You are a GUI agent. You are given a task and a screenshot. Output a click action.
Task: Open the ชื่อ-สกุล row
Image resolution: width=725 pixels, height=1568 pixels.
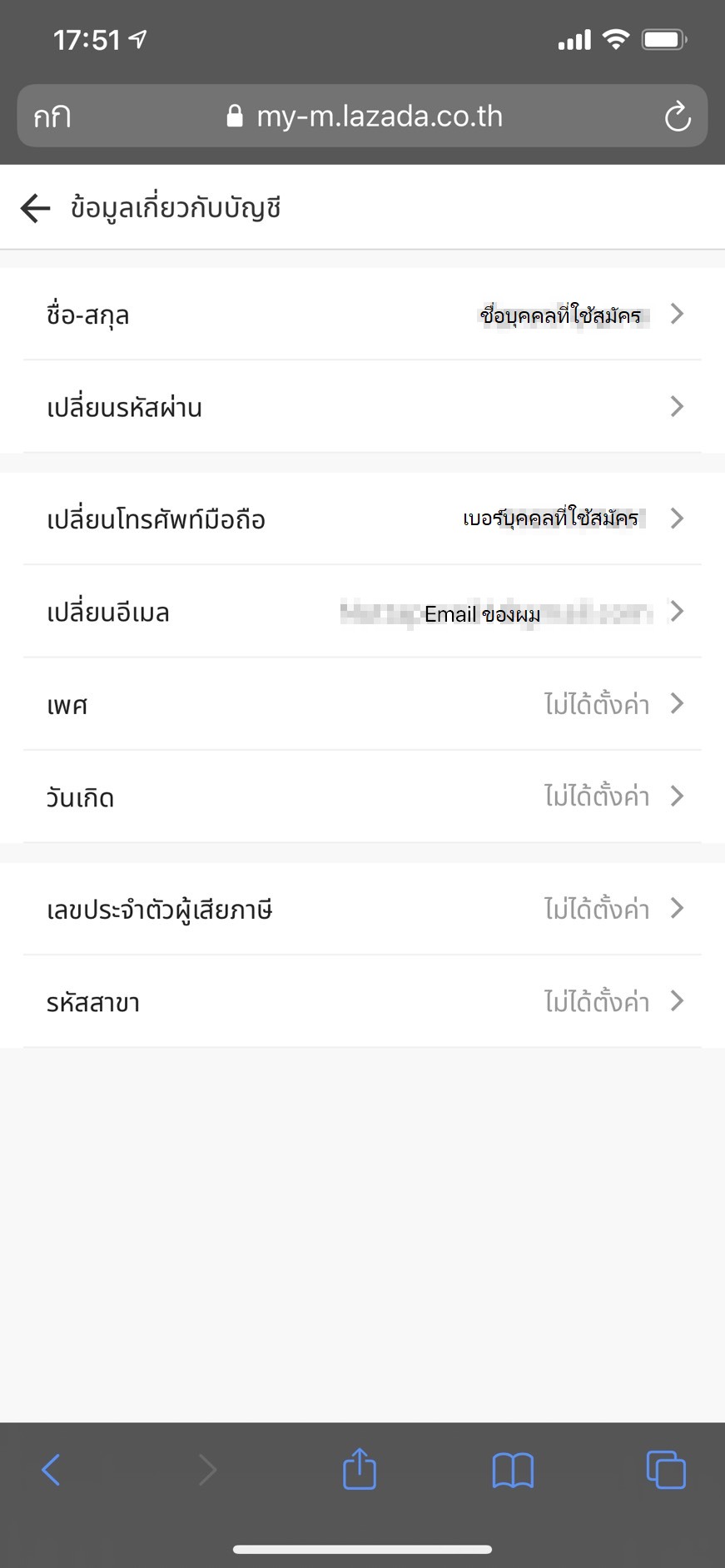[x=362, y=315]
